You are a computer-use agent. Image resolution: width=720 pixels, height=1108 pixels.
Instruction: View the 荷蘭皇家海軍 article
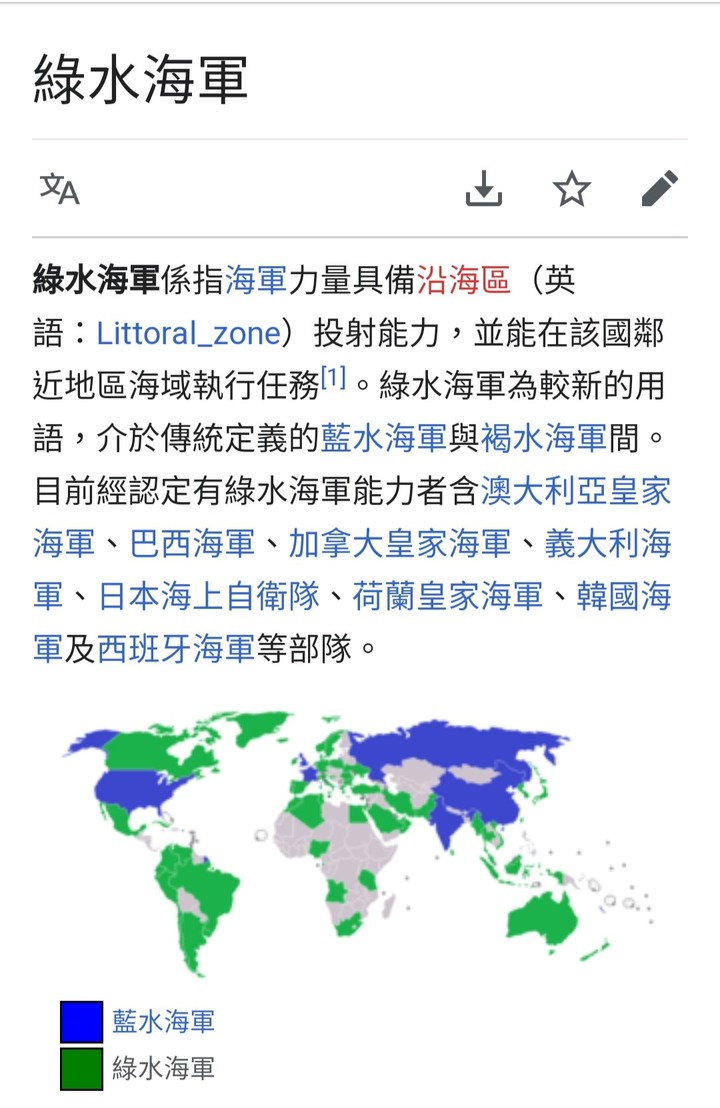click(447, 596)
